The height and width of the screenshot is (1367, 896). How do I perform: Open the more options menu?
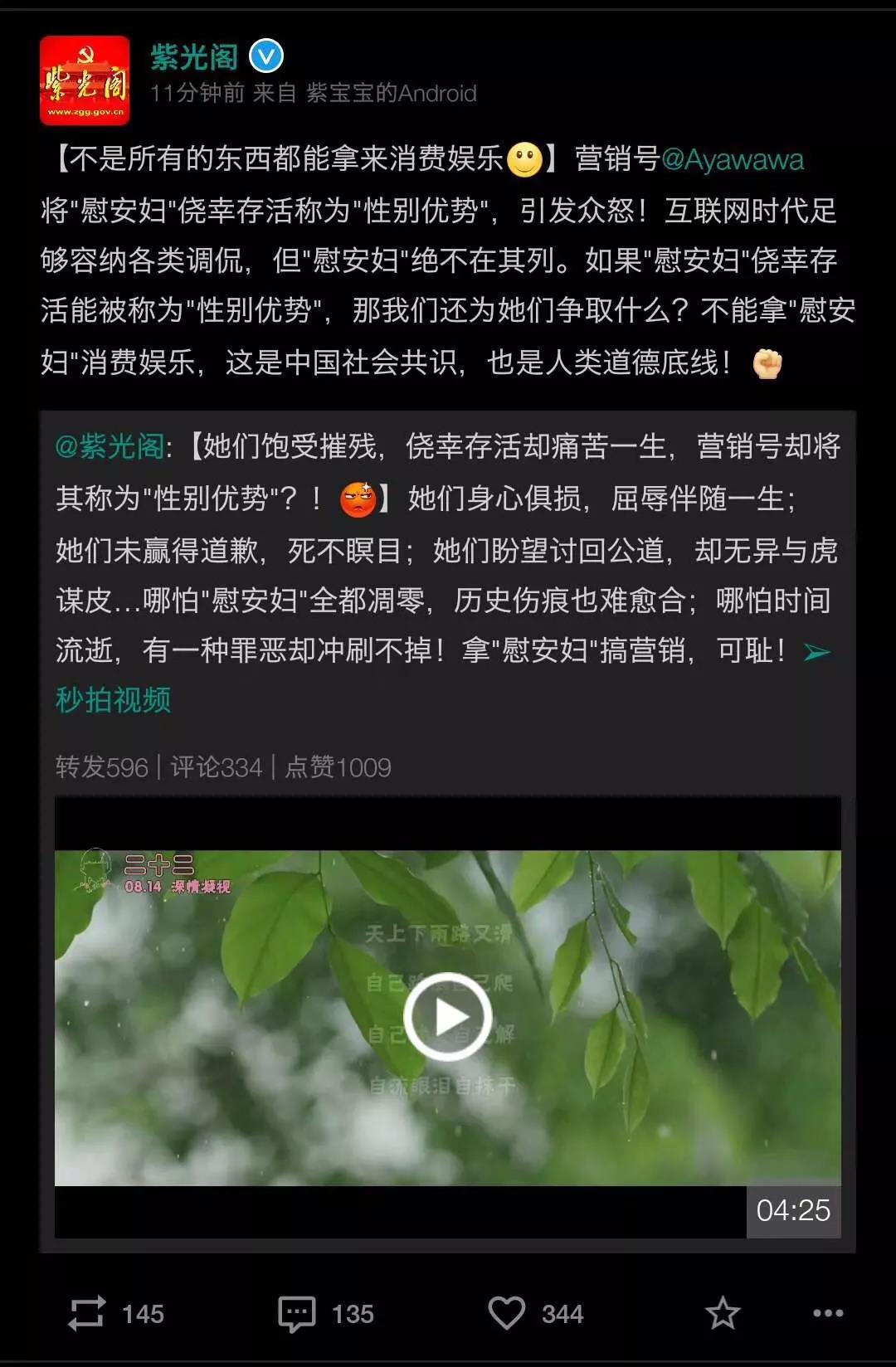pos(827,1313)
